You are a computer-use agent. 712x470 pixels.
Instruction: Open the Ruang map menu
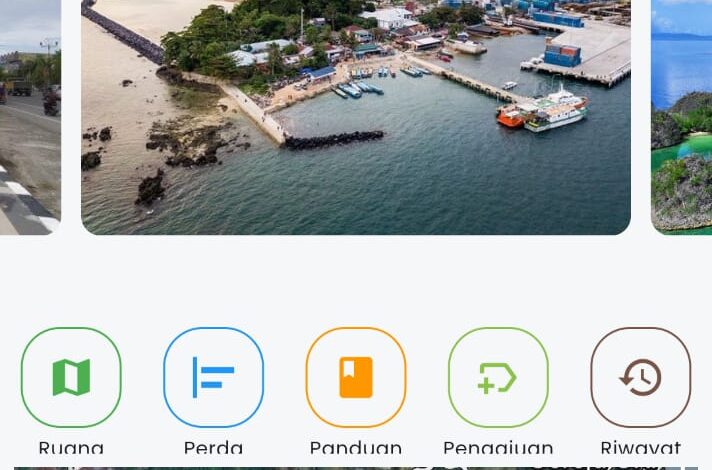71,377
